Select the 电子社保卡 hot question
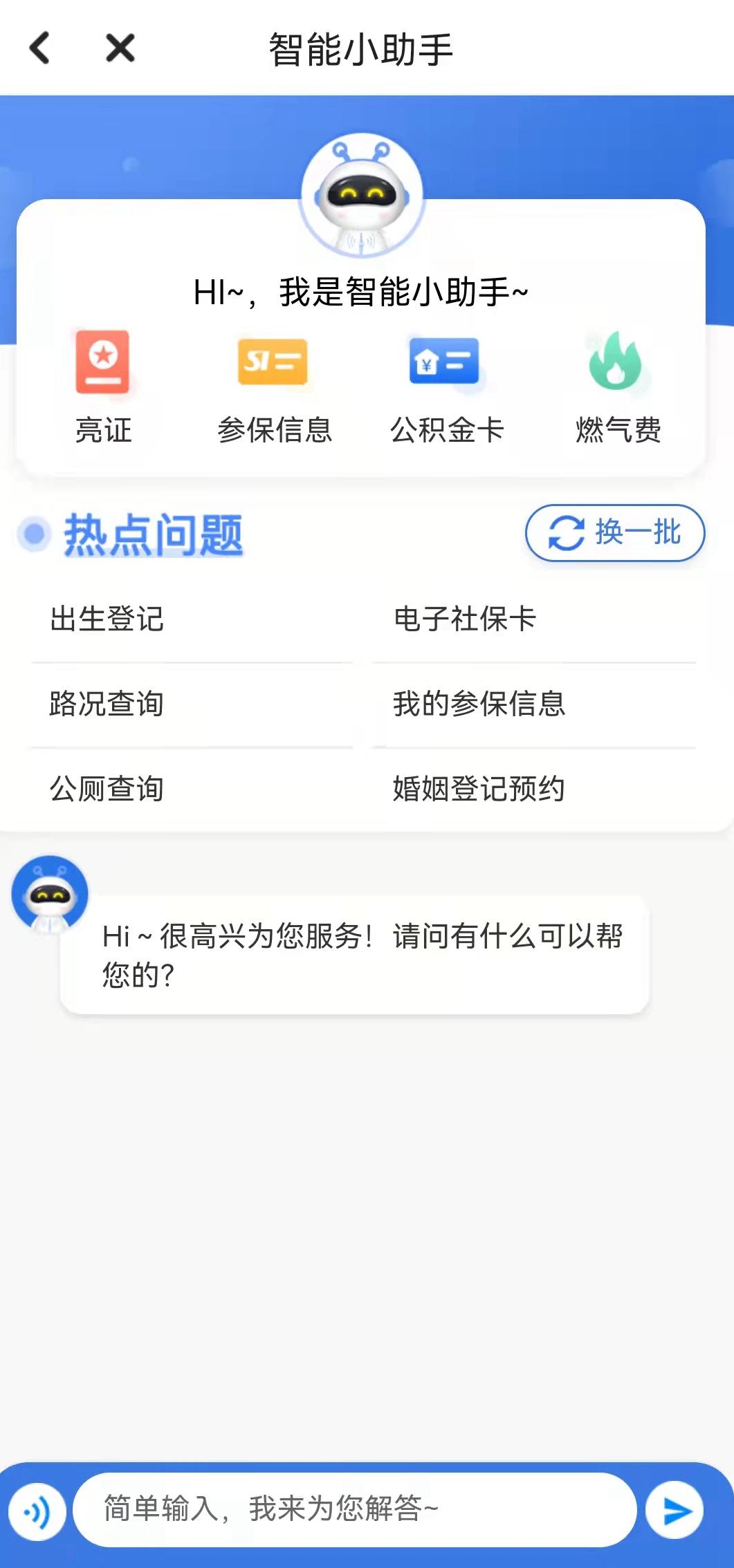734x1568 pixels. click(x=465, y=619)
